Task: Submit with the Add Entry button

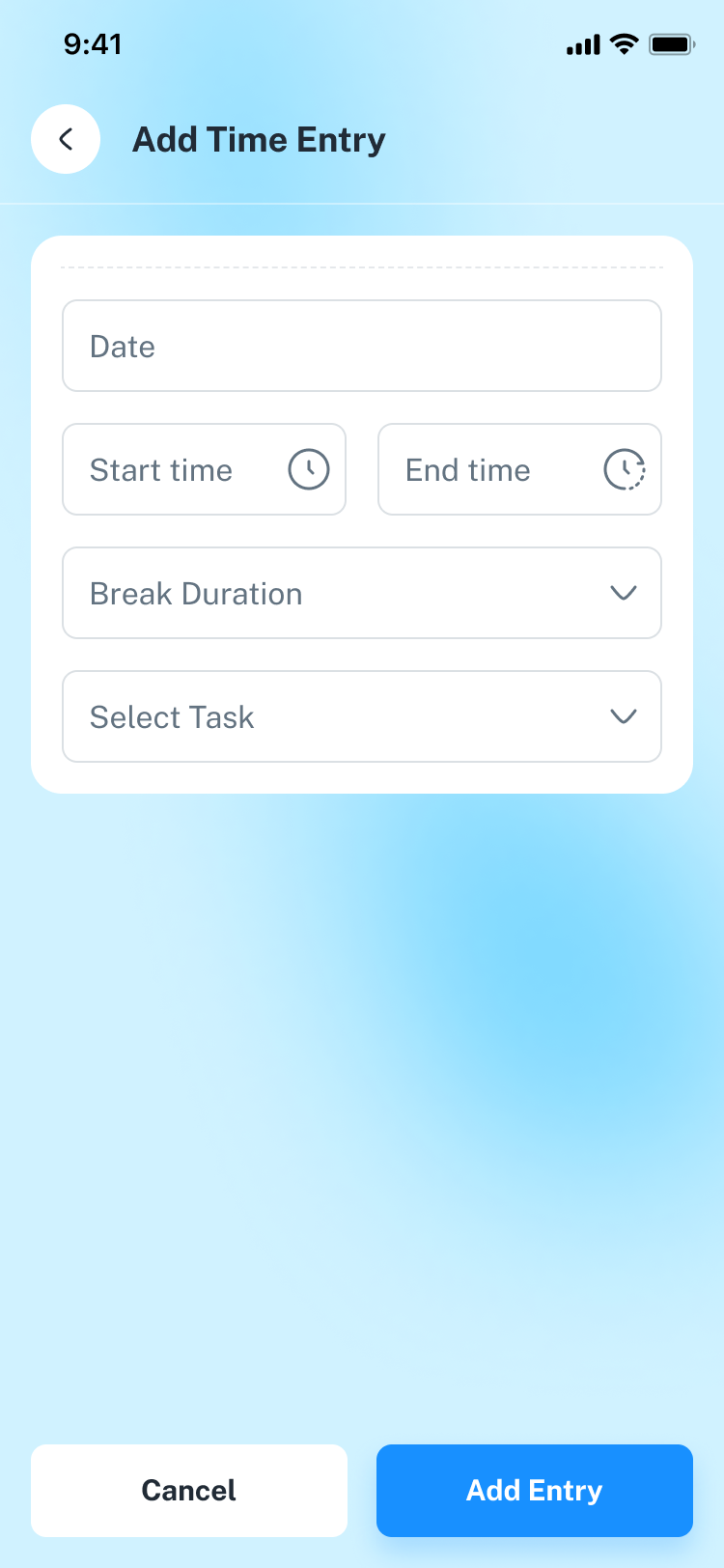Action: 534,1490
